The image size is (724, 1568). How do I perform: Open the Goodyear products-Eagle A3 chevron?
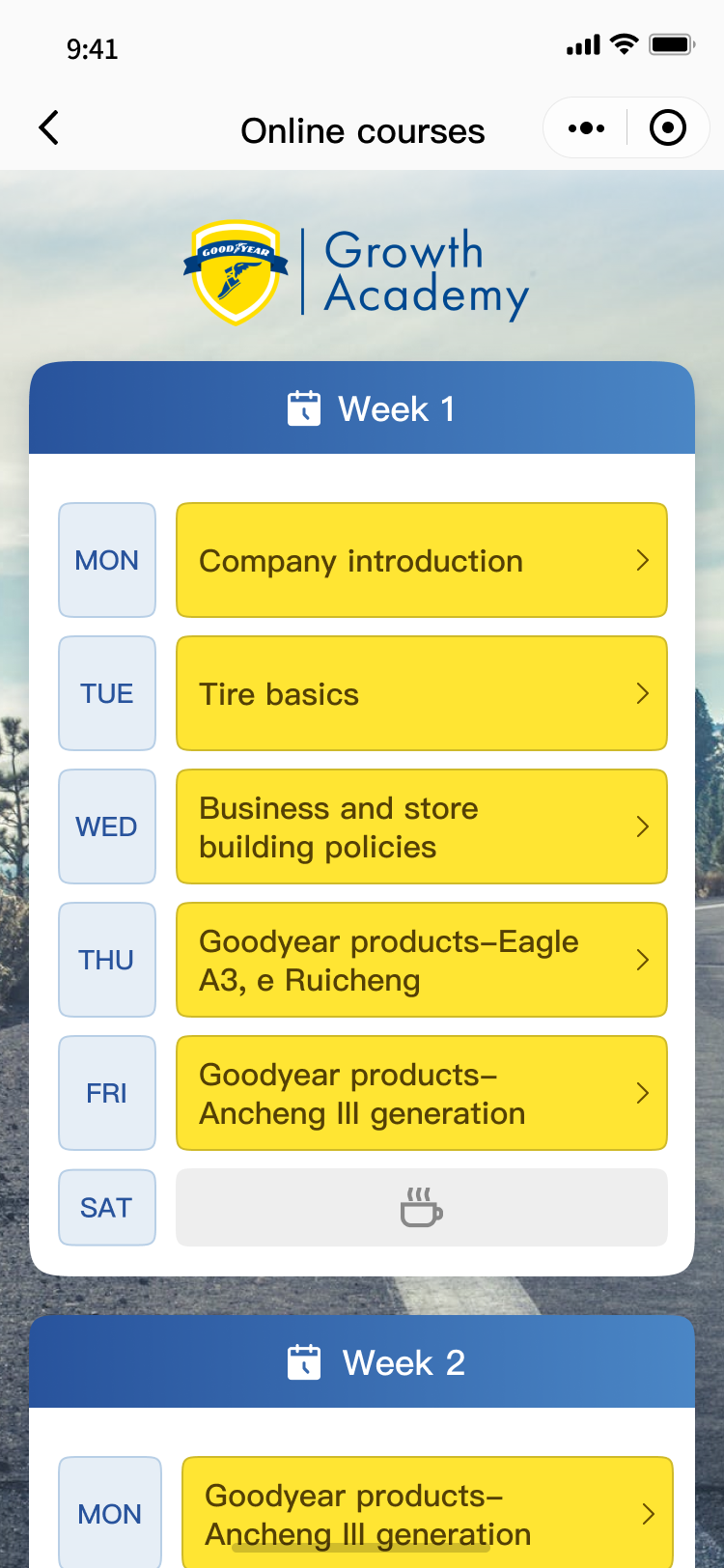pos(644,960)
